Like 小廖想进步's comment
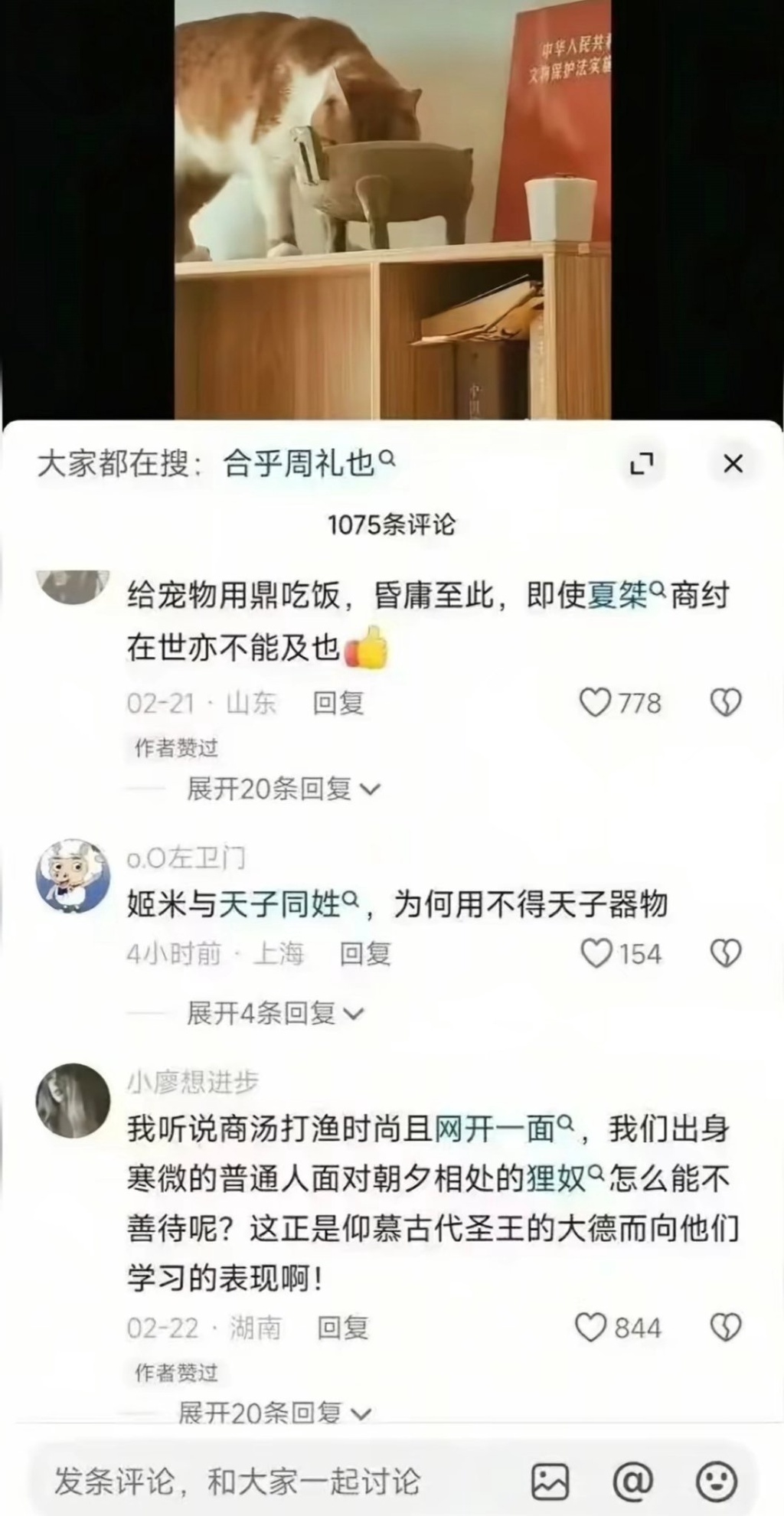Screen dimensions: 784x1516 point(591,1327)
